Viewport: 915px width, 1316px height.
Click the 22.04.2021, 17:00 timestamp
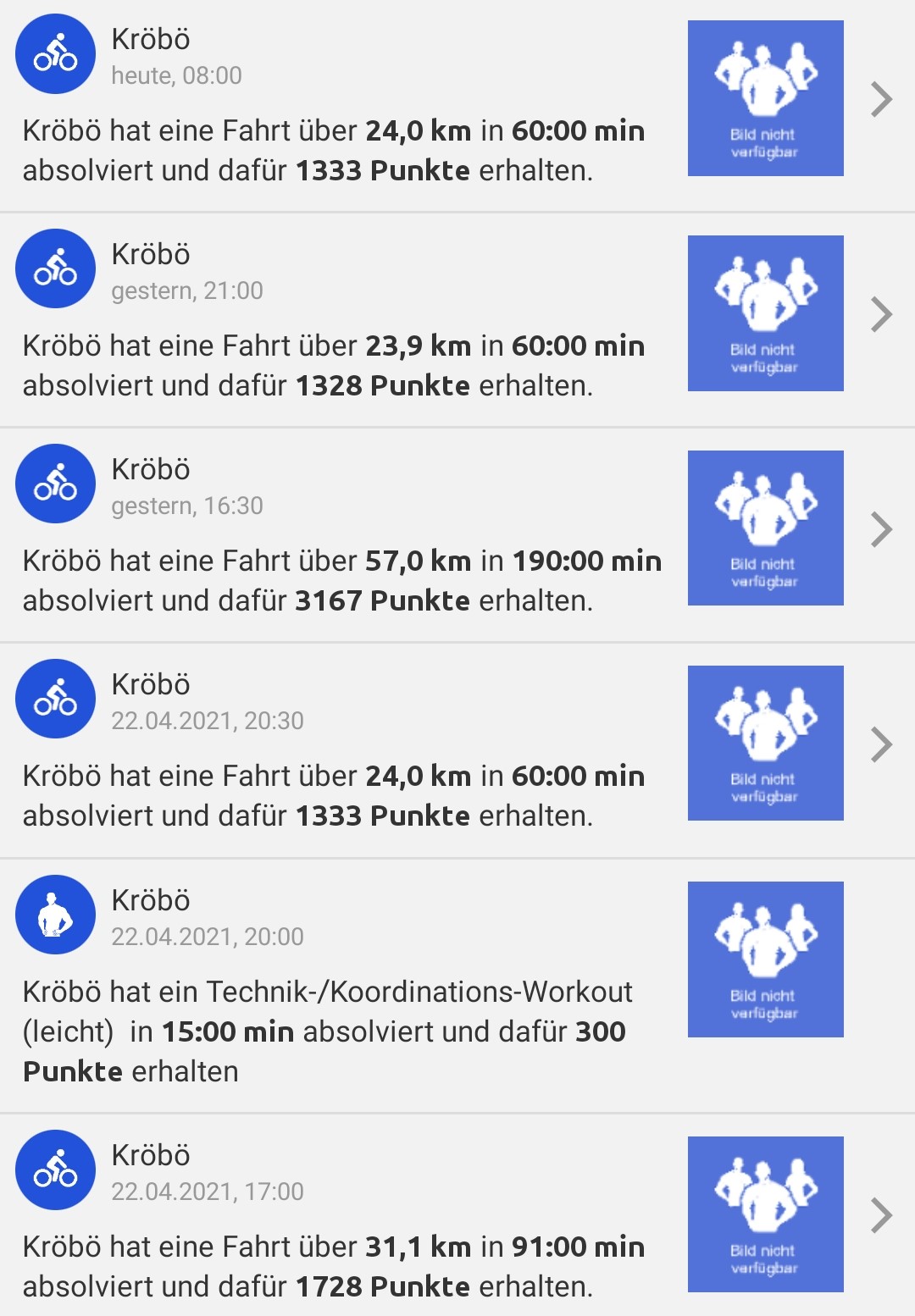[206, 1191]
